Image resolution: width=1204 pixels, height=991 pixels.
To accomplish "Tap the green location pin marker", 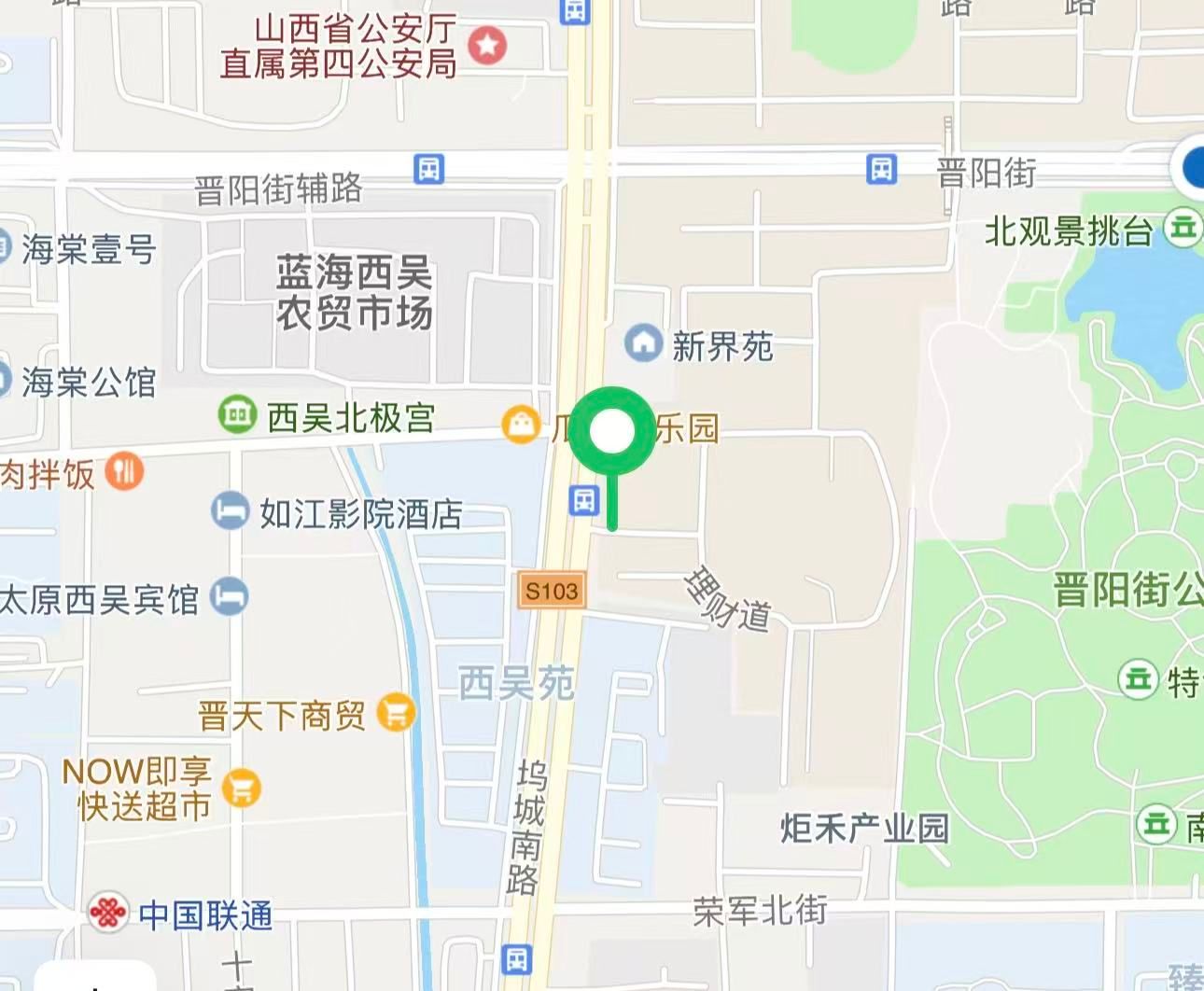I will coord(612,432).
